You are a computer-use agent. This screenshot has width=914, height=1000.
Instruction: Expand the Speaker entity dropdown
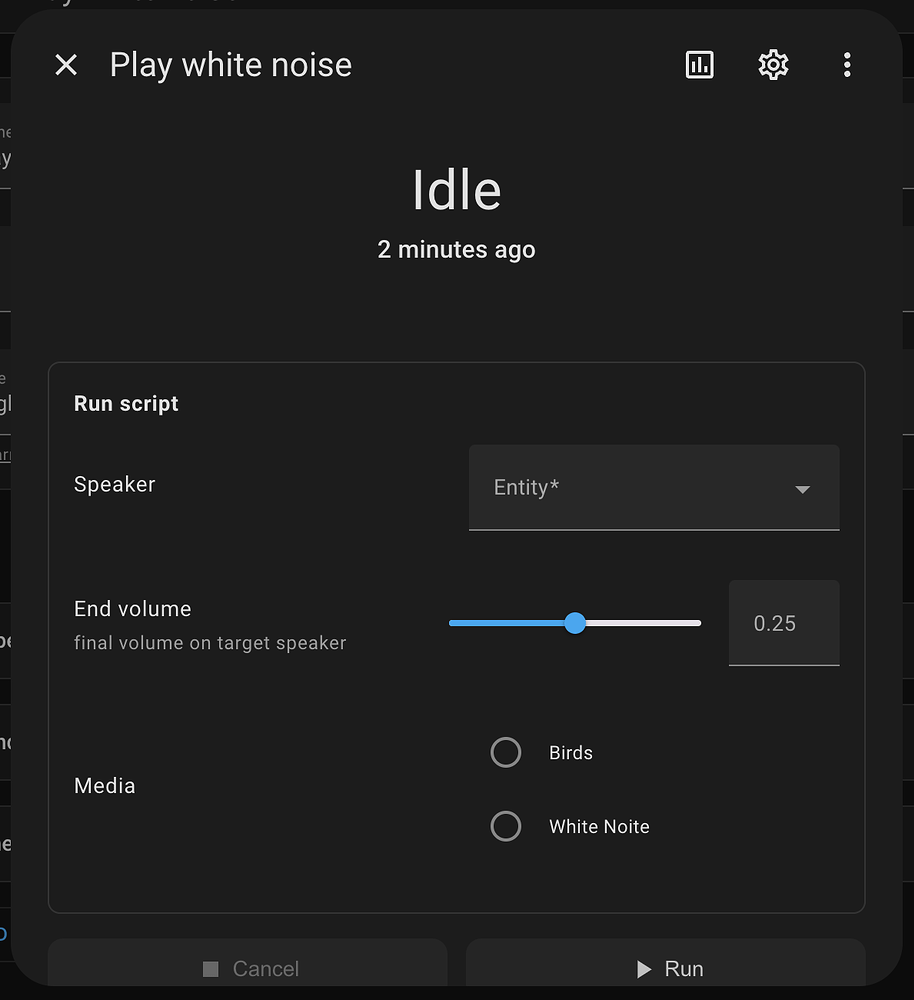(x=654, y=488)
